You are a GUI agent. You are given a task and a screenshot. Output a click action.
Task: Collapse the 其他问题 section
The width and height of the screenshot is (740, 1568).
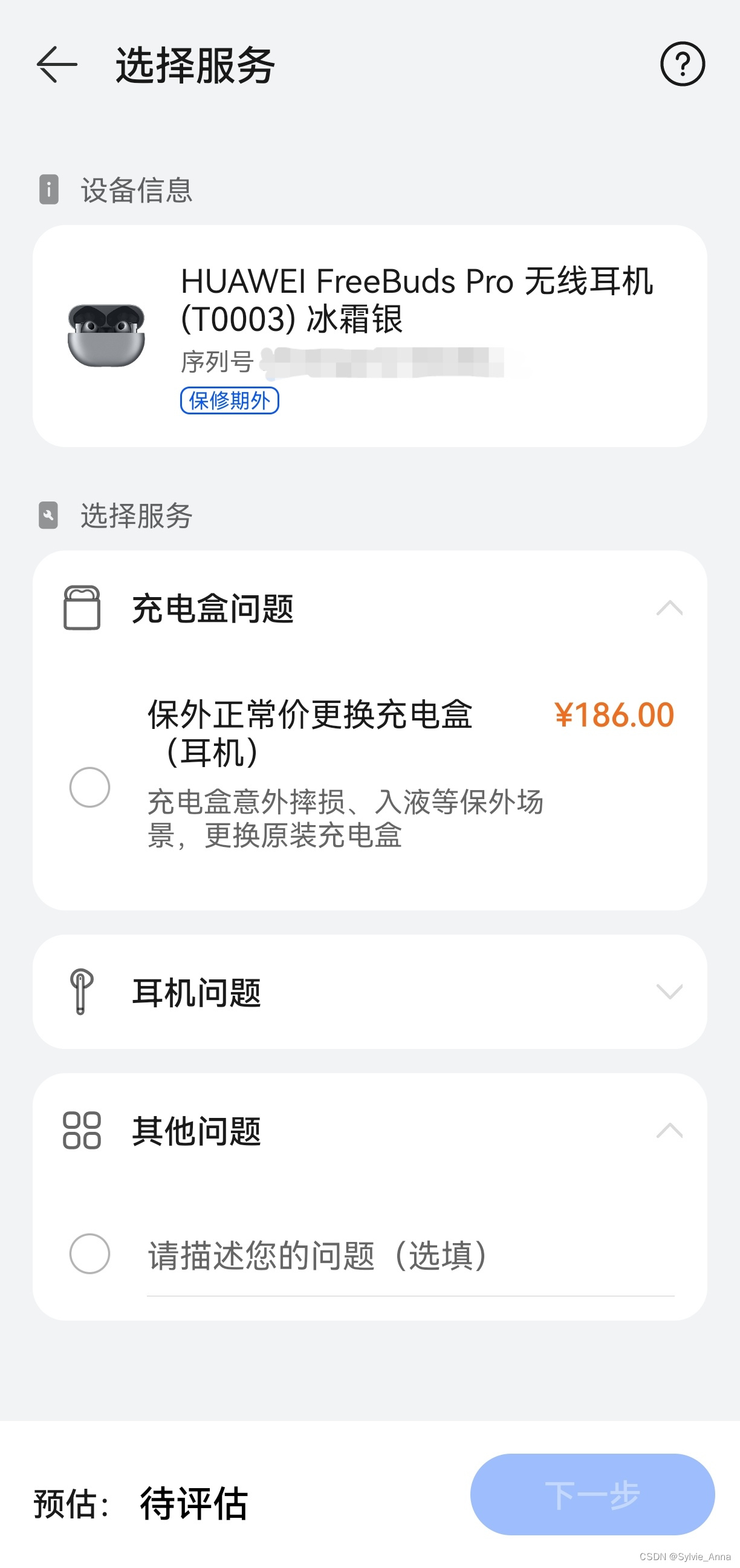[669, 1131]
